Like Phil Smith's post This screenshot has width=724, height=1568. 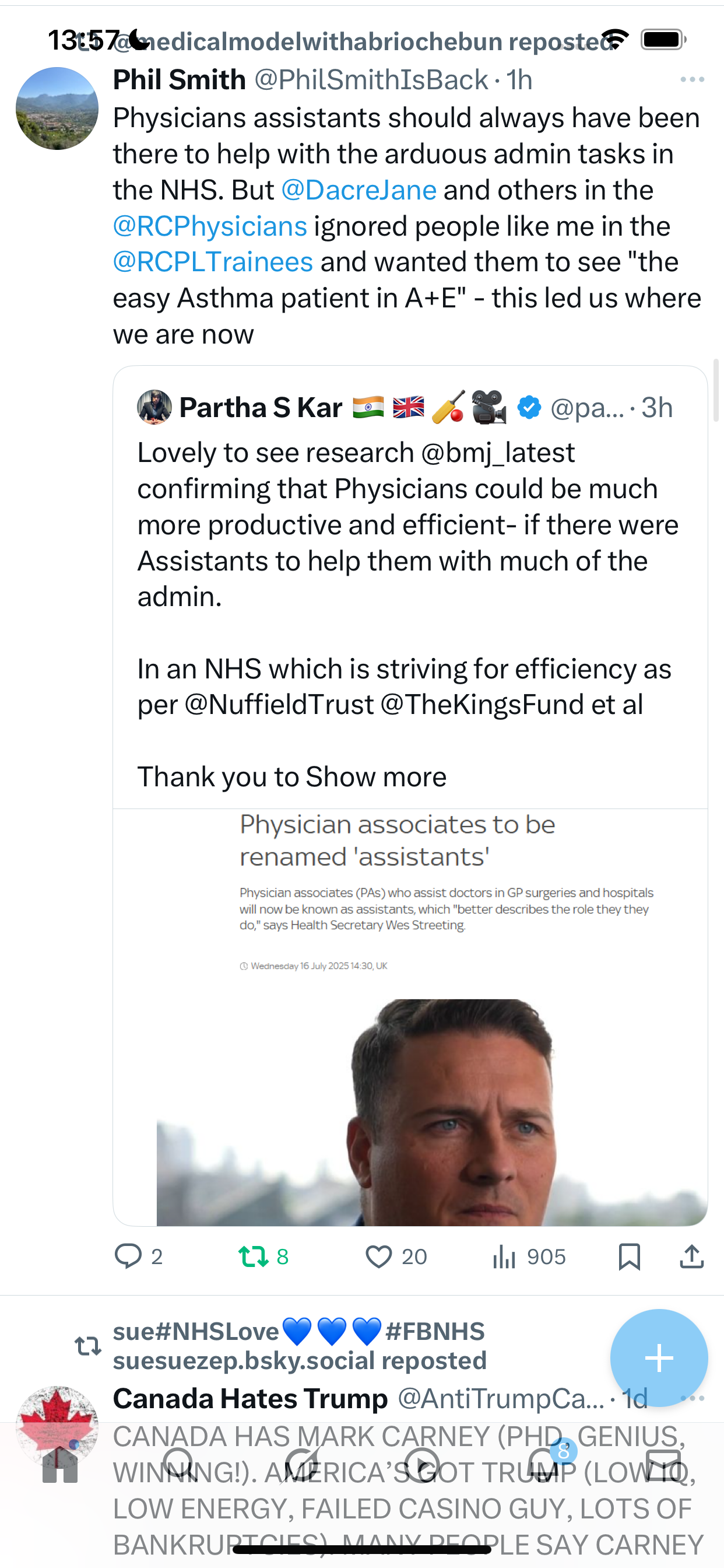click(378, 1256)
